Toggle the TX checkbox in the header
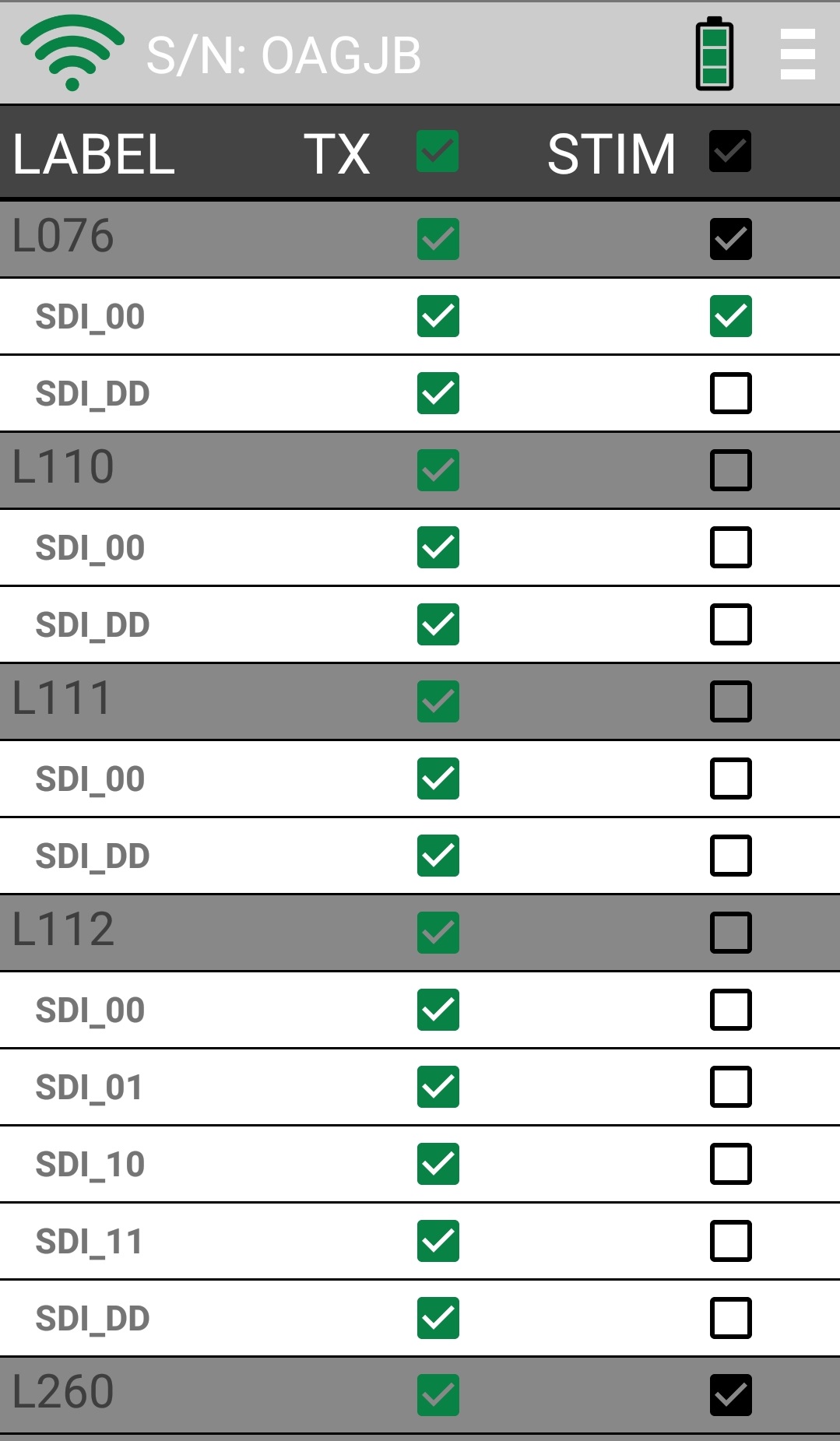840x1441 pixels. 438,151
